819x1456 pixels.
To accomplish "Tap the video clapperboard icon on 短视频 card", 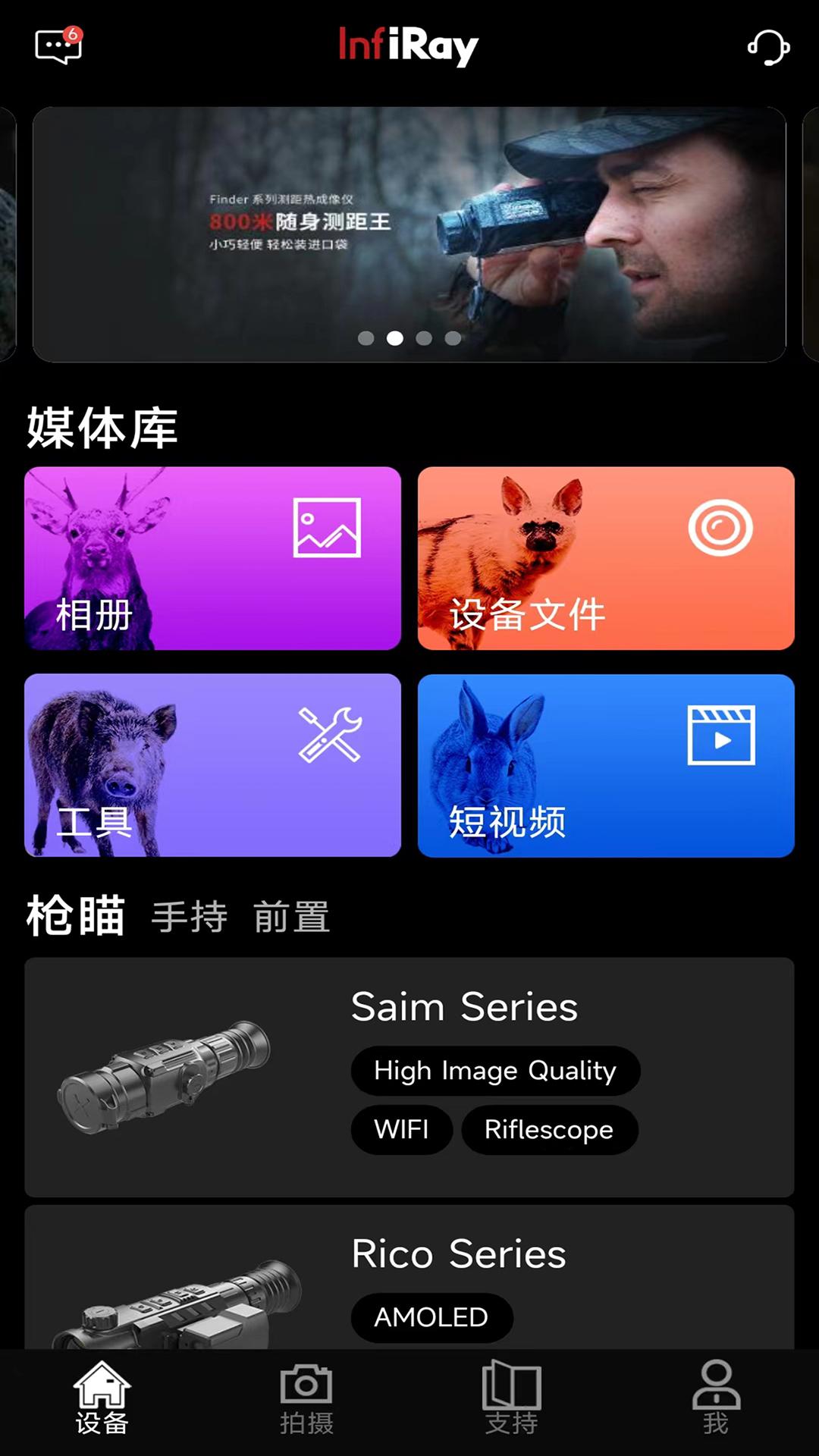I will point(719,735).
